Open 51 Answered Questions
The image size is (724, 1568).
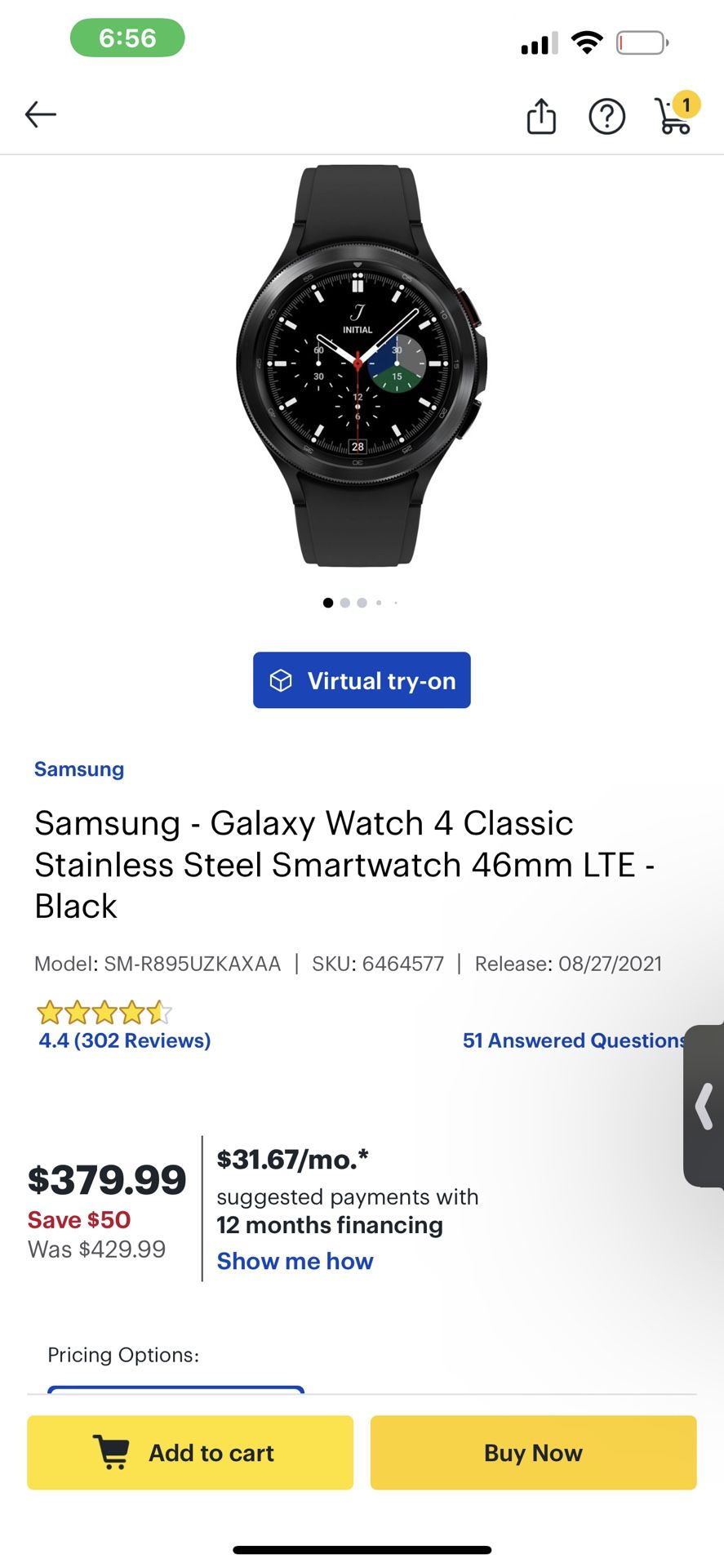572,1040
